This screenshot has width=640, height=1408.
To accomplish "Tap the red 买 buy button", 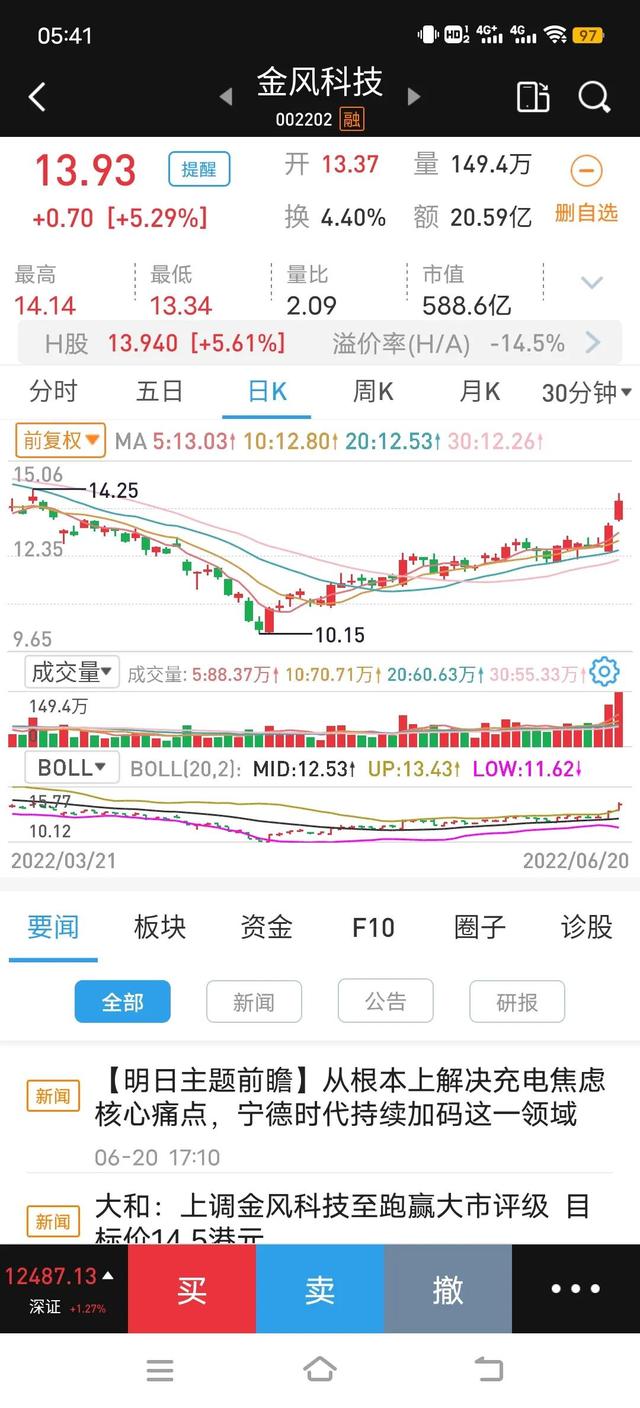I will coord(192,1289).
